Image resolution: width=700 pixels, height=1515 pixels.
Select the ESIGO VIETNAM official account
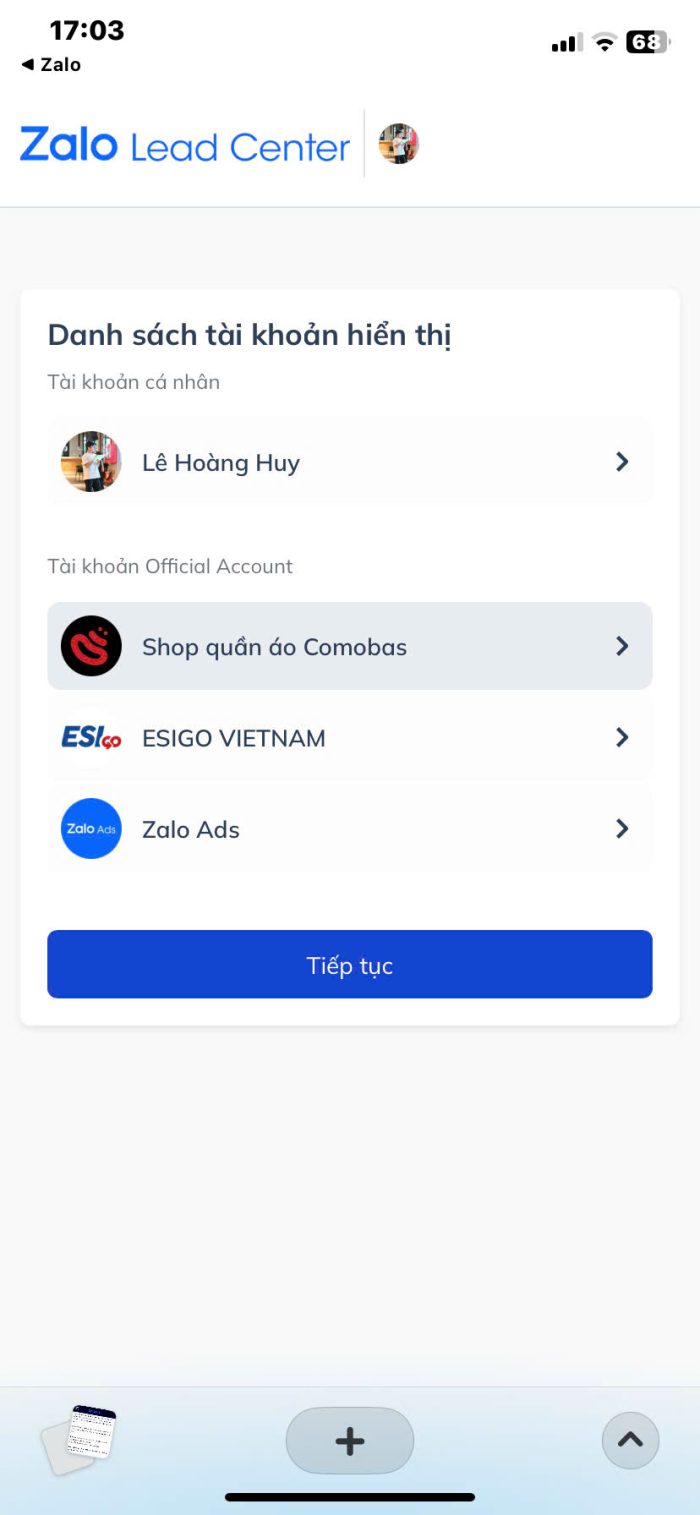tap(349, 738)
